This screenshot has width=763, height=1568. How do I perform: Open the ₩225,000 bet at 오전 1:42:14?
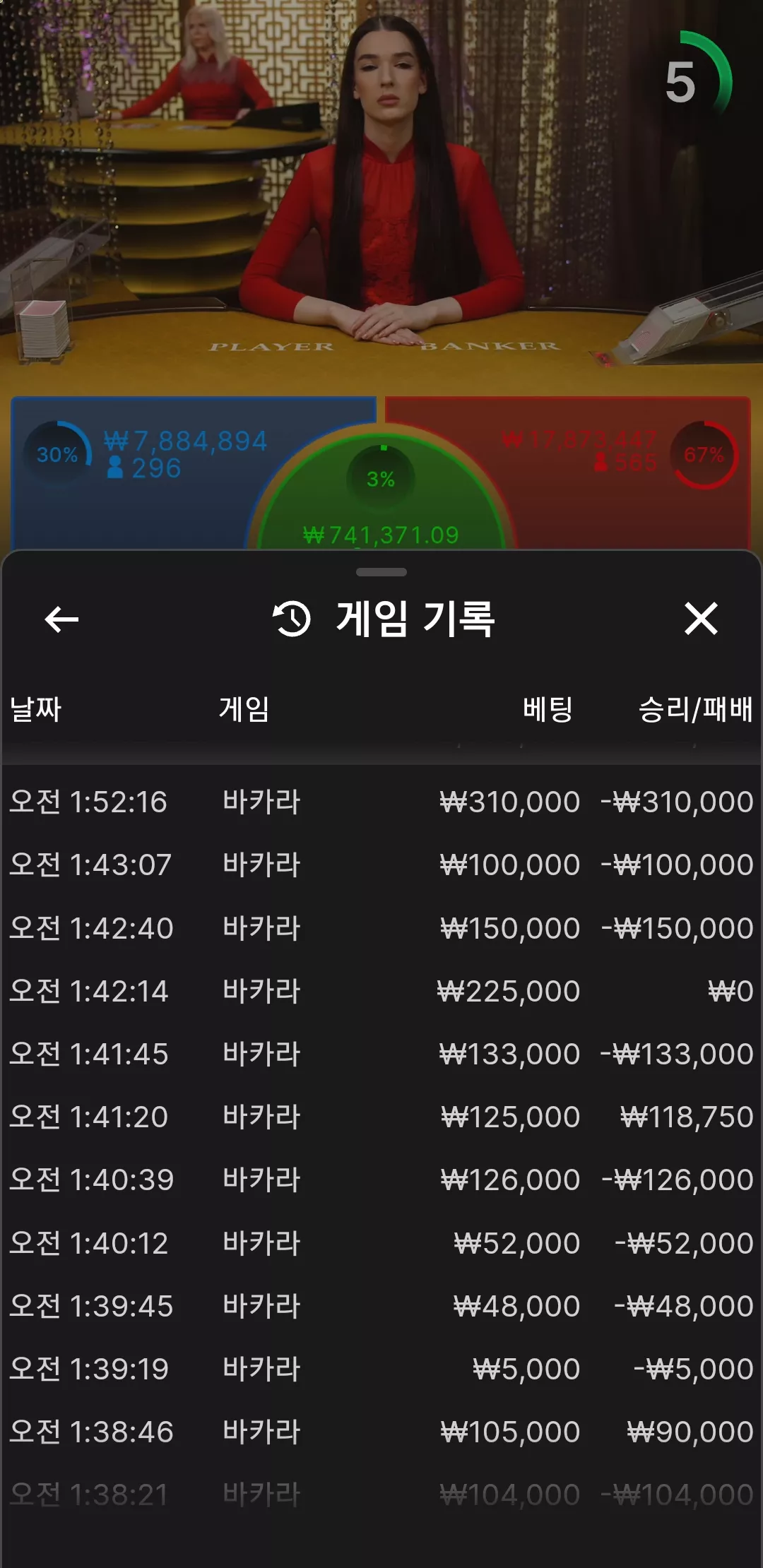(x=381, y=991)
